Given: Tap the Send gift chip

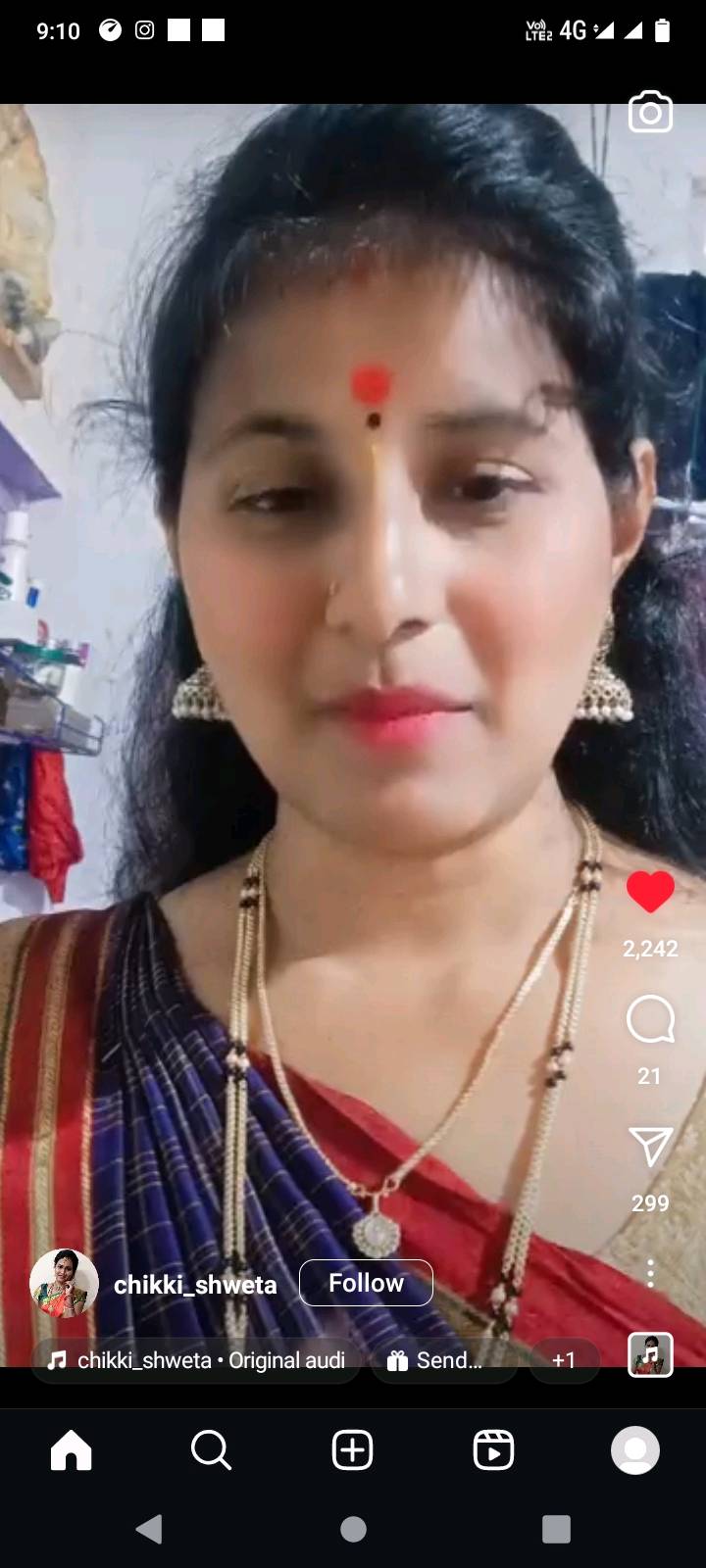Looking at the screenshot, I should coord(444,1360).
